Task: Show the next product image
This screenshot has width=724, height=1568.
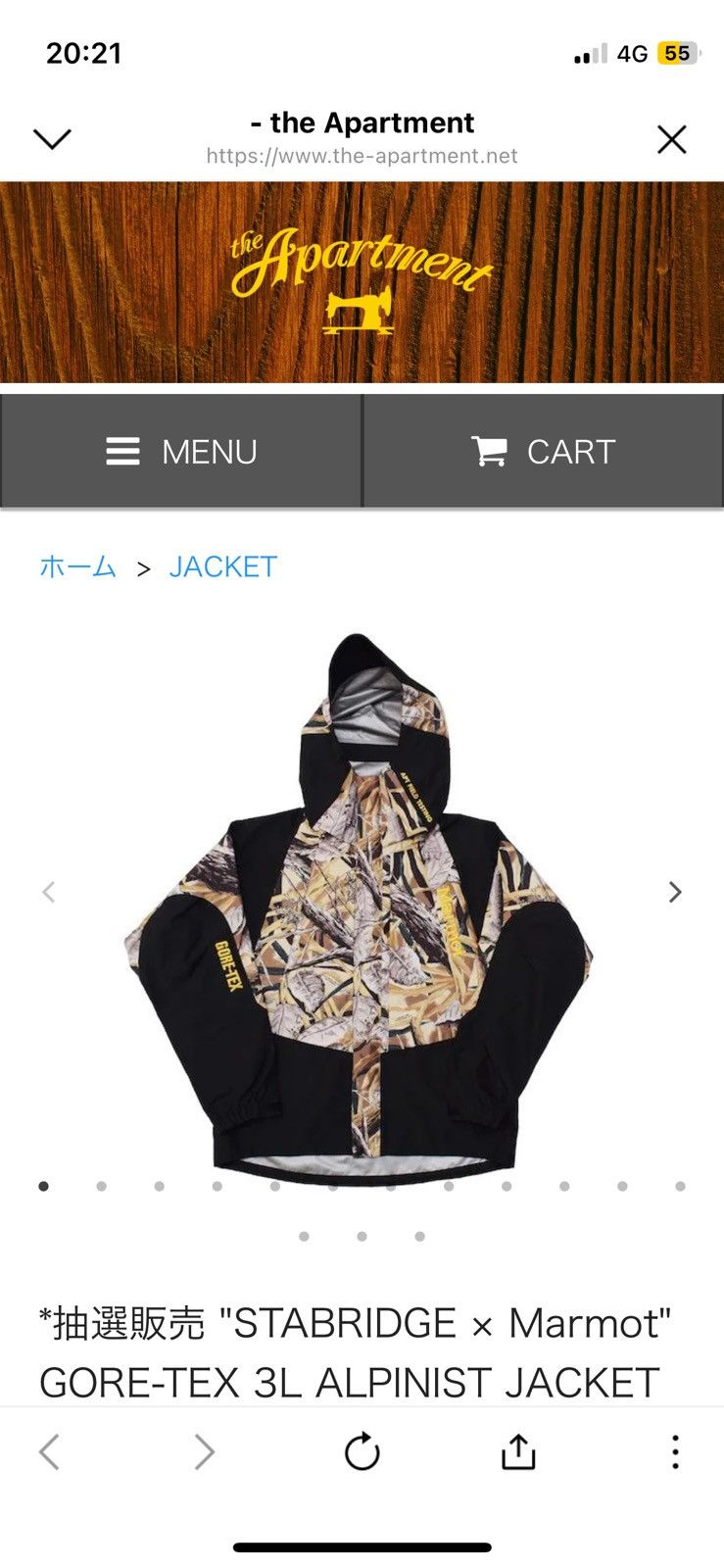Action: coord(674,892)
